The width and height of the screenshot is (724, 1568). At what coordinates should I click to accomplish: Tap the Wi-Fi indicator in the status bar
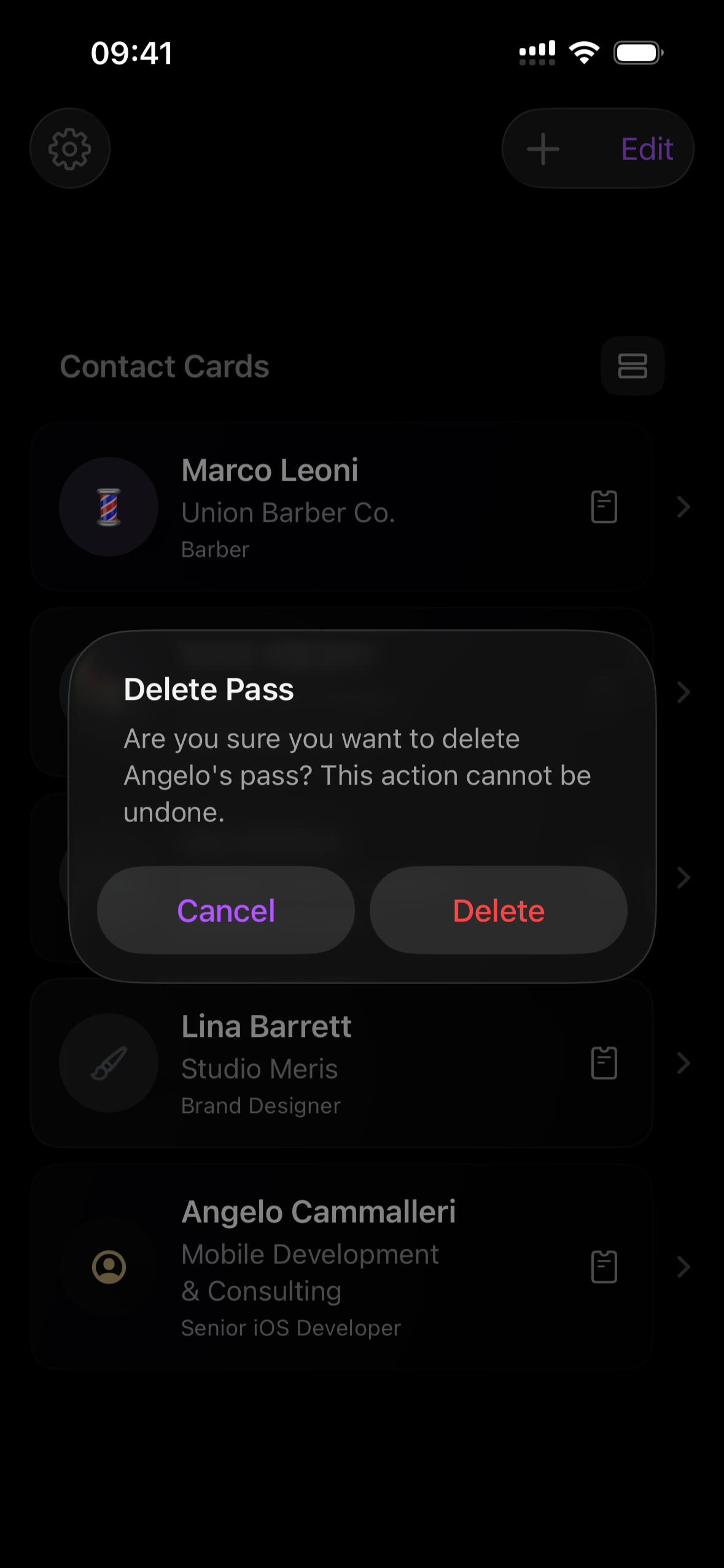pyautogui.click(x=583, y=52)
